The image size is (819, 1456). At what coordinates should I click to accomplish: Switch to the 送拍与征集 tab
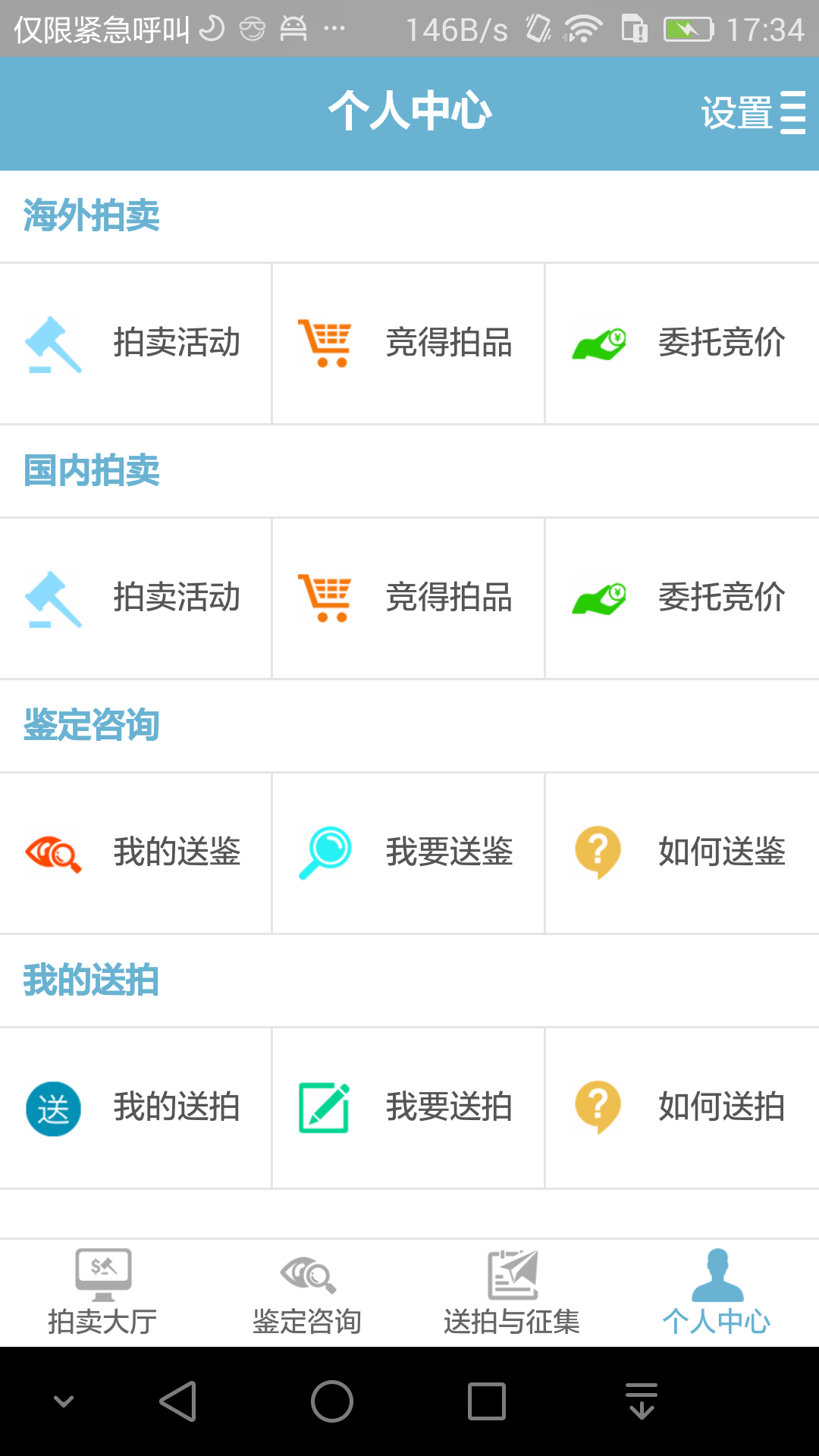coord(512,1289)
